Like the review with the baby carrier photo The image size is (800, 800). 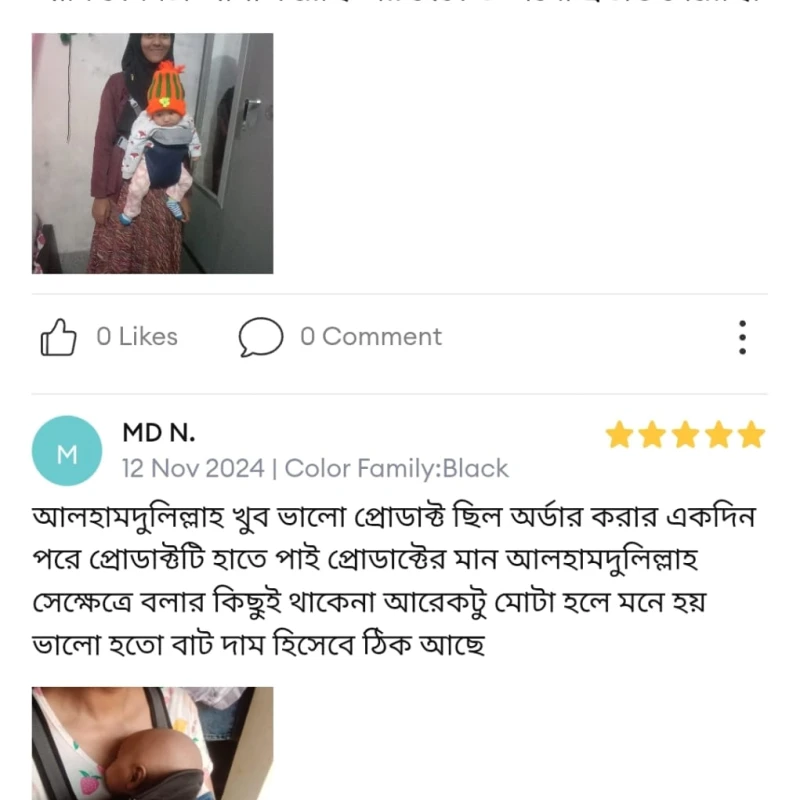tap(59, 337)
